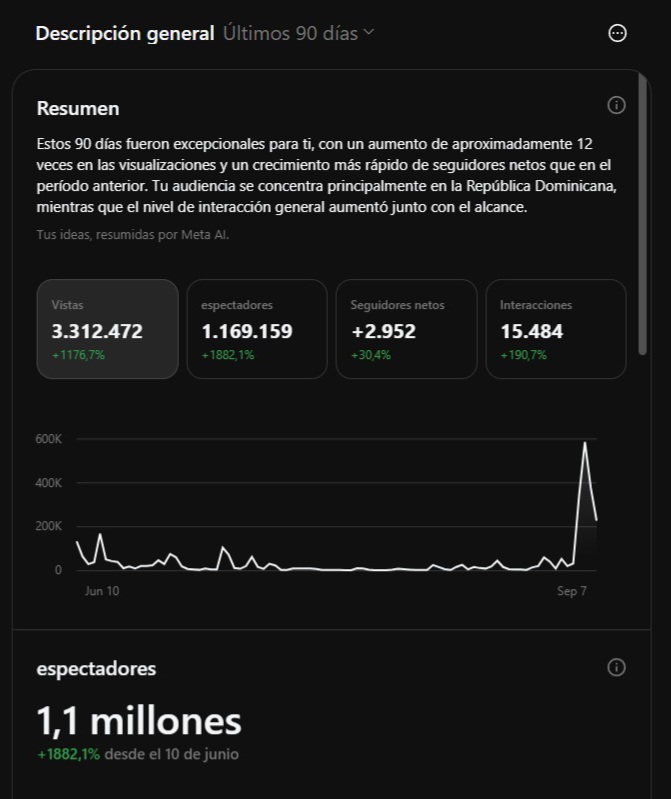Select the Vistas metric card
The image size is (671, 799).
(108, 329)
